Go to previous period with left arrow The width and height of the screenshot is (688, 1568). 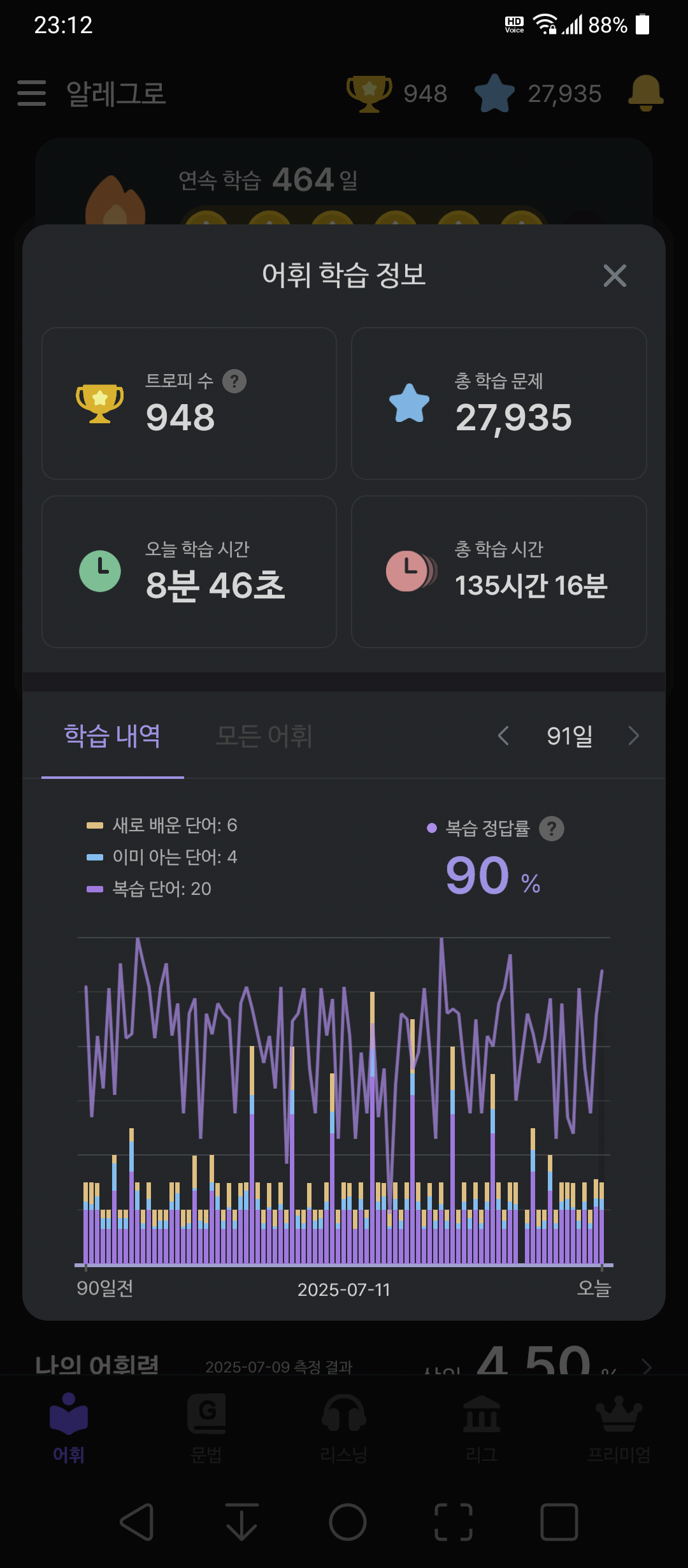(503, 736)
